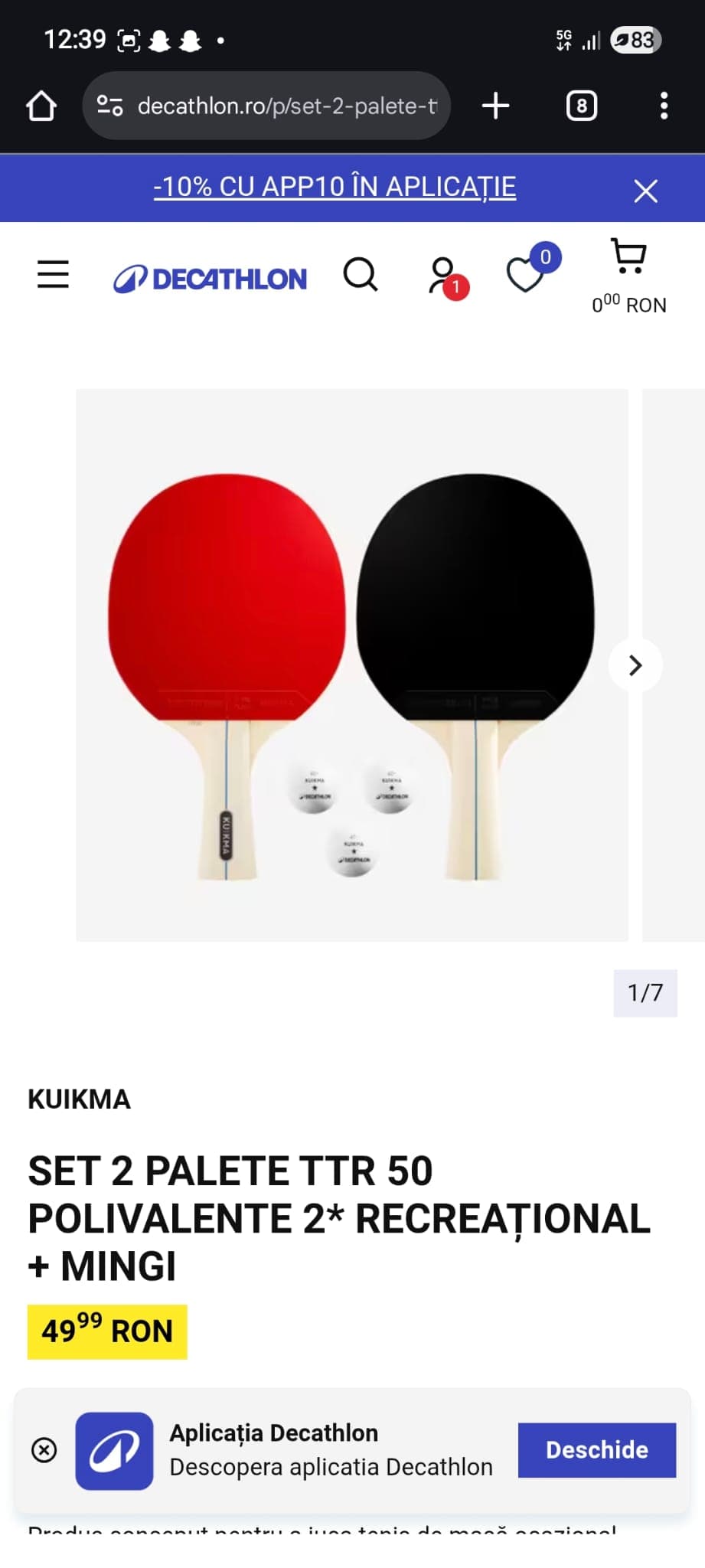Tap the Decathlon logo to go home
This screenshot has height=1568, width=705.
(x=211, y=279)
